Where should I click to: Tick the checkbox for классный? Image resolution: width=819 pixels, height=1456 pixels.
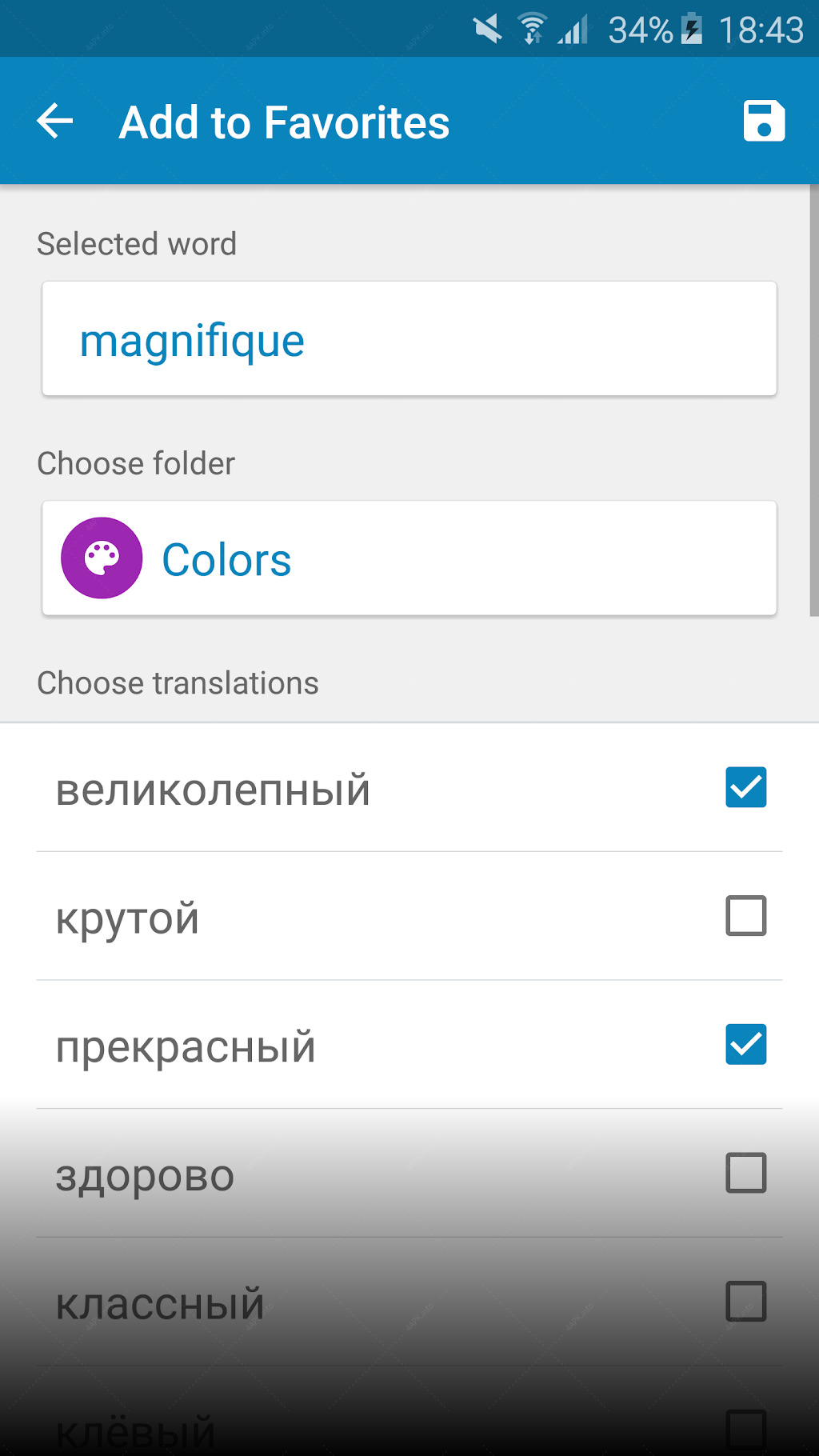[x=745, y=1302]
